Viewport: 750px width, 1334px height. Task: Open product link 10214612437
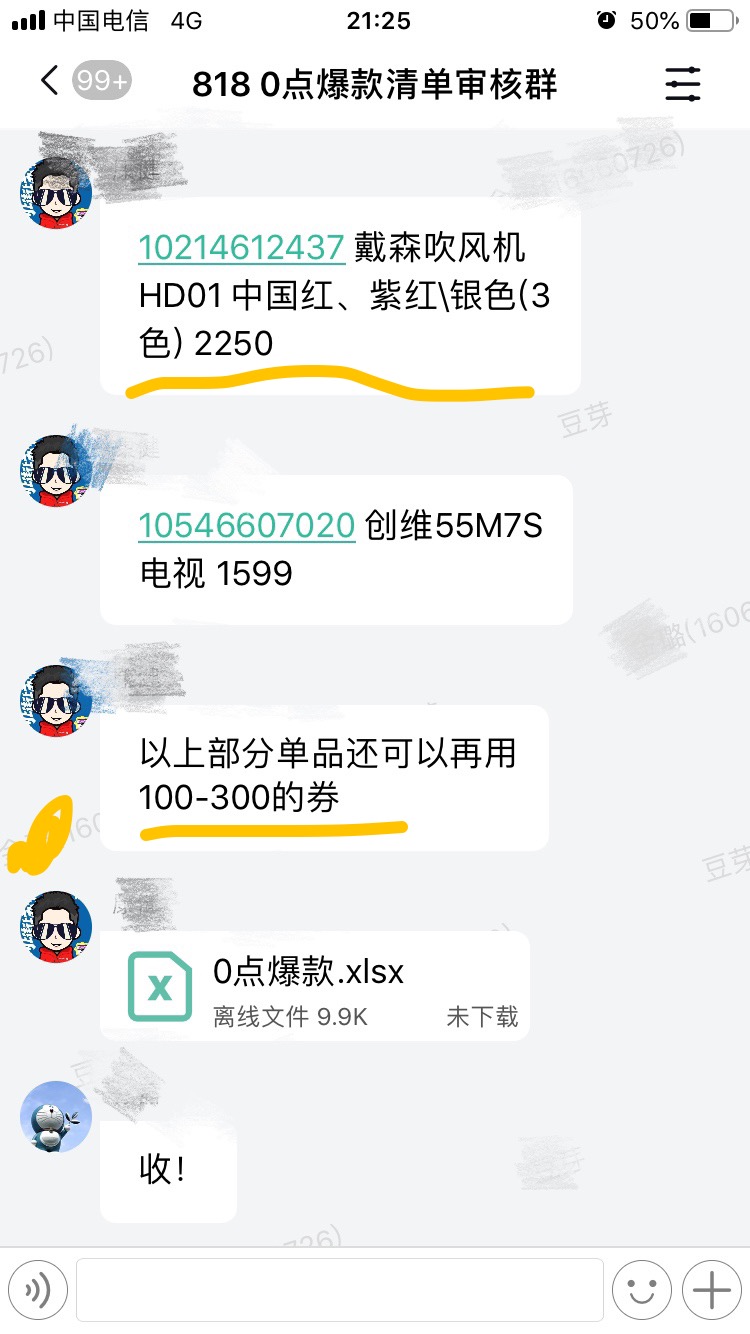tap(241, 247)
